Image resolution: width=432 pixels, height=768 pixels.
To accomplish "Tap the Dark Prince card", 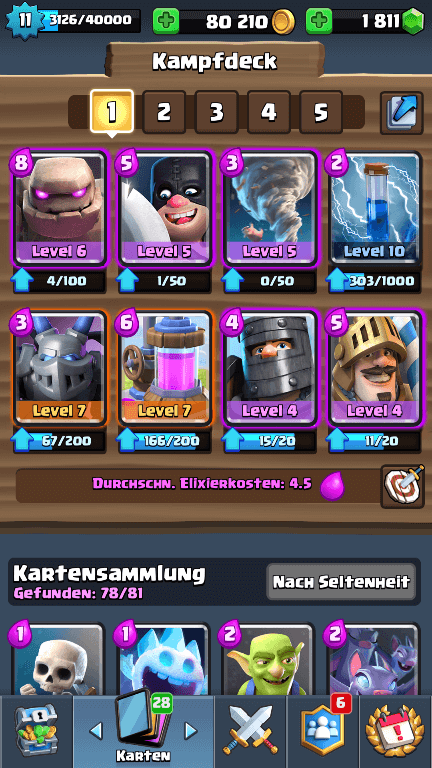I will pos(270,368).
